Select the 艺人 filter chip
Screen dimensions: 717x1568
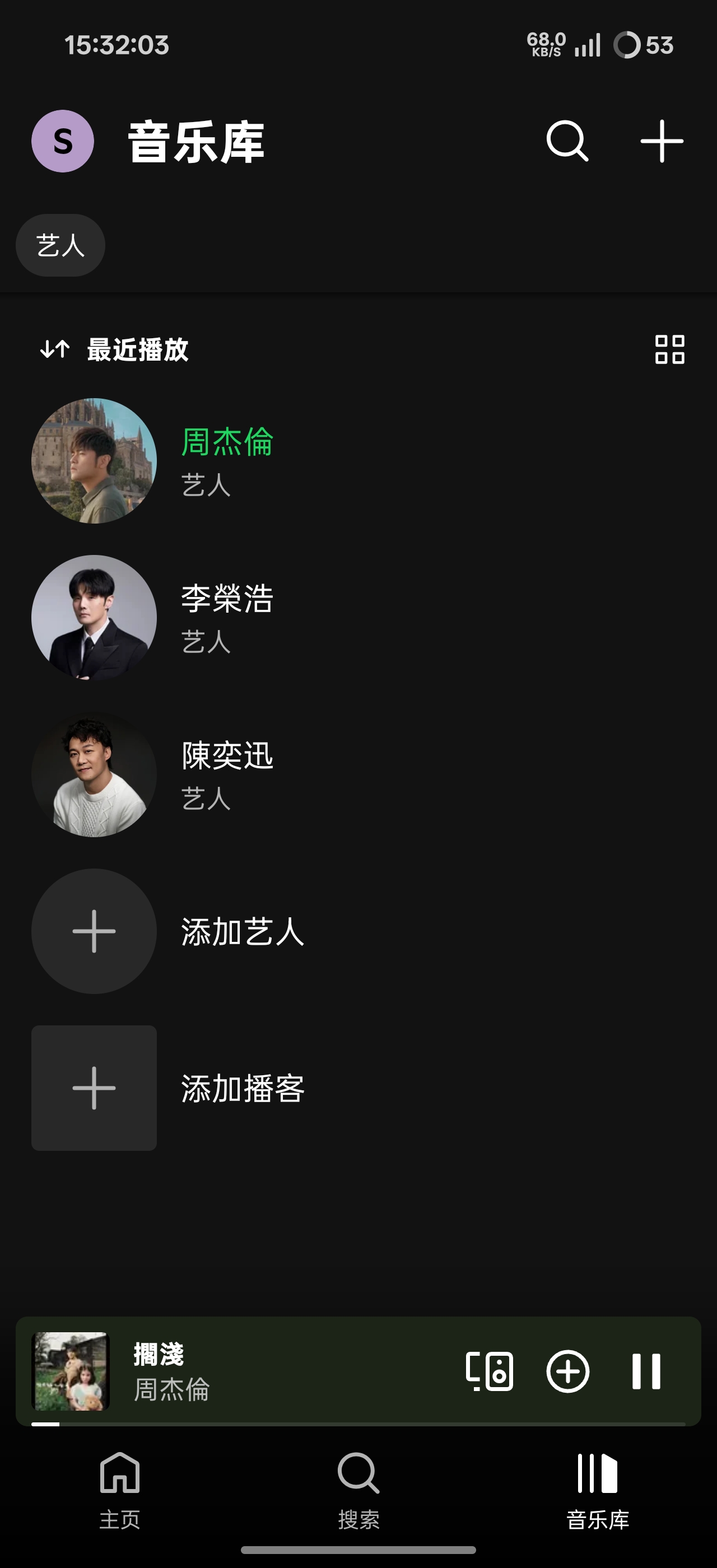click(x=60, y=245)
